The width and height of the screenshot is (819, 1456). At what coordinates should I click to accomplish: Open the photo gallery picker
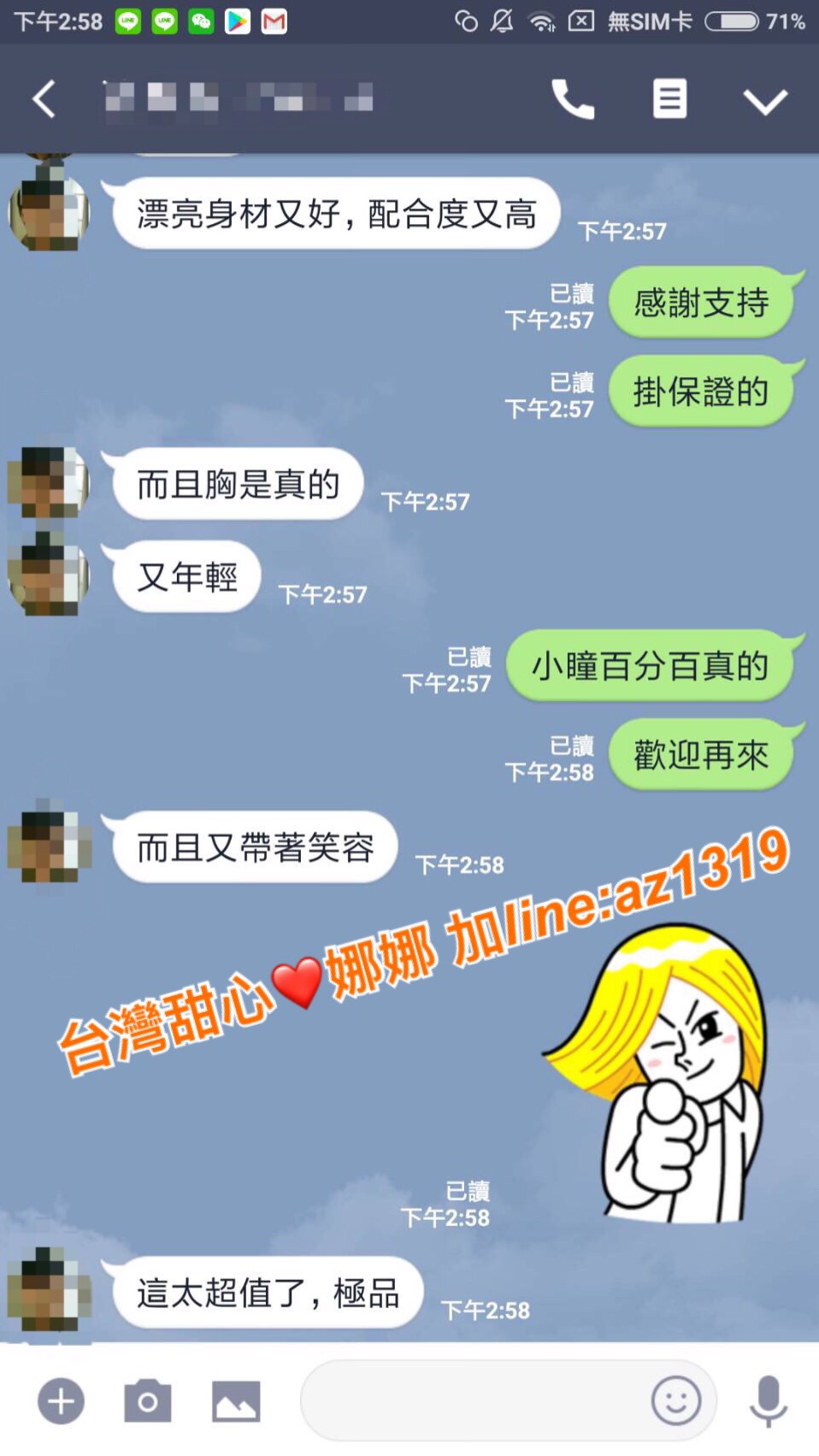(236, 1400)
